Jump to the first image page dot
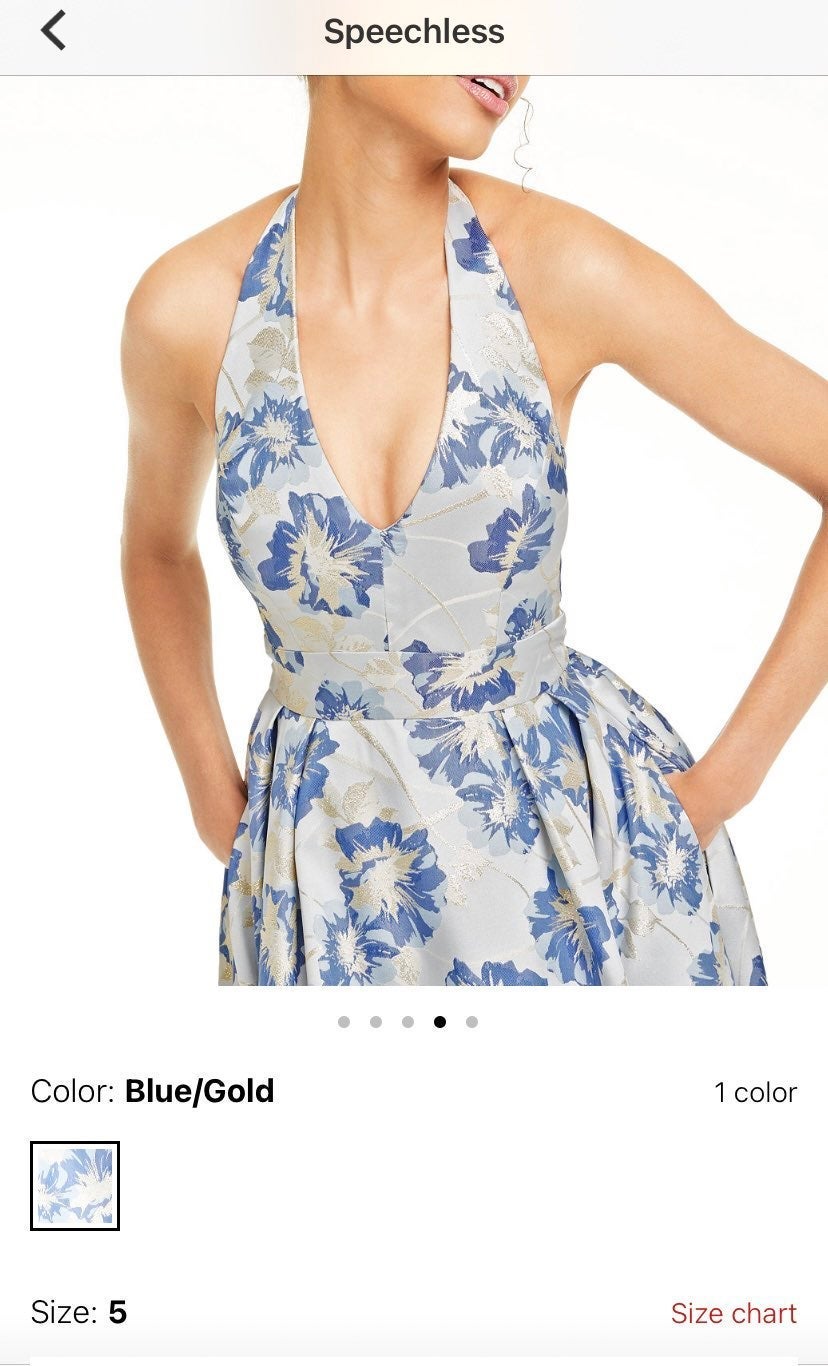This screenshot has width=828, height=1366. (x=344, y=1022)
